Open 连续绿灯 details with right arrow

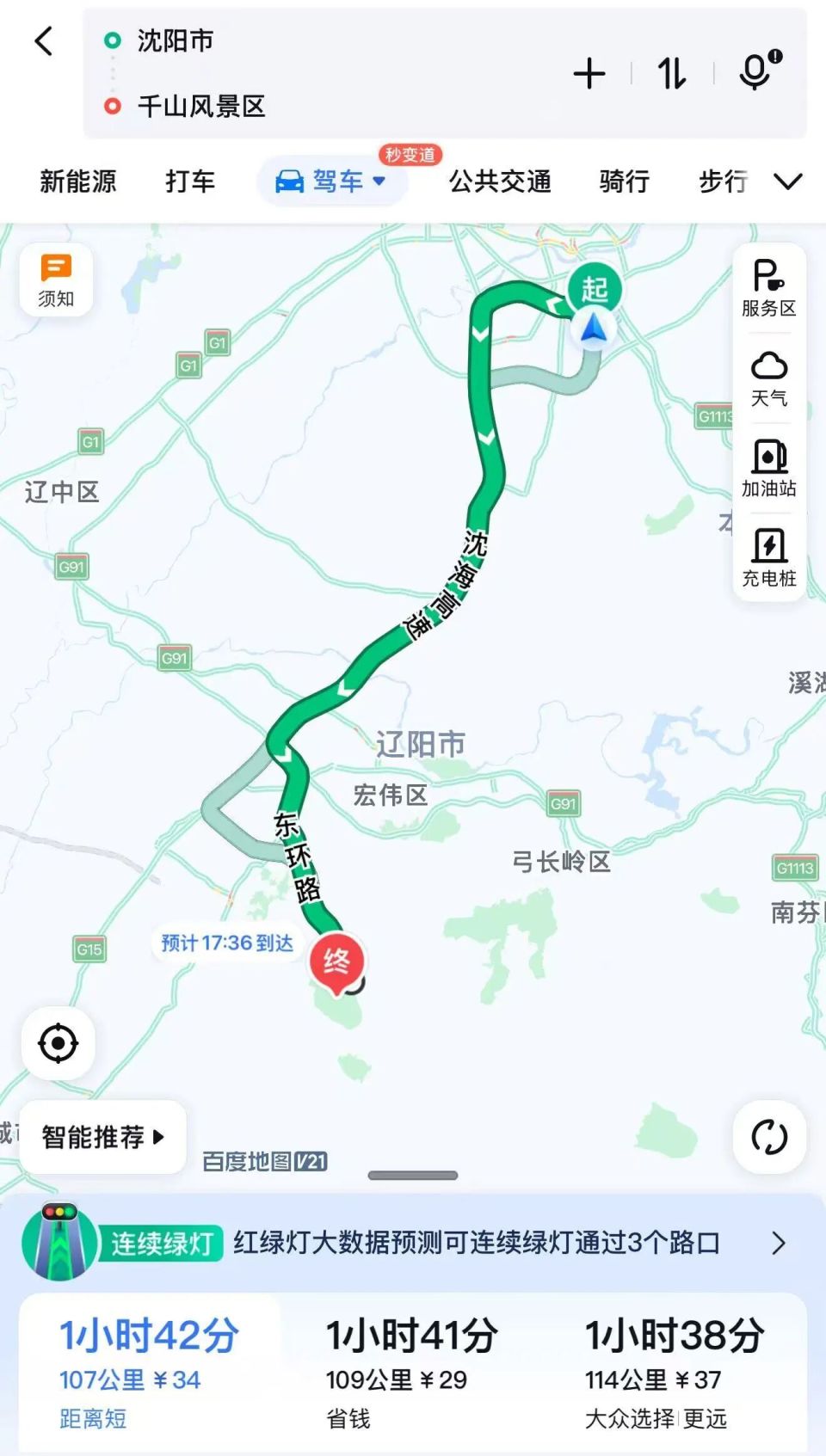[779, 1243]
